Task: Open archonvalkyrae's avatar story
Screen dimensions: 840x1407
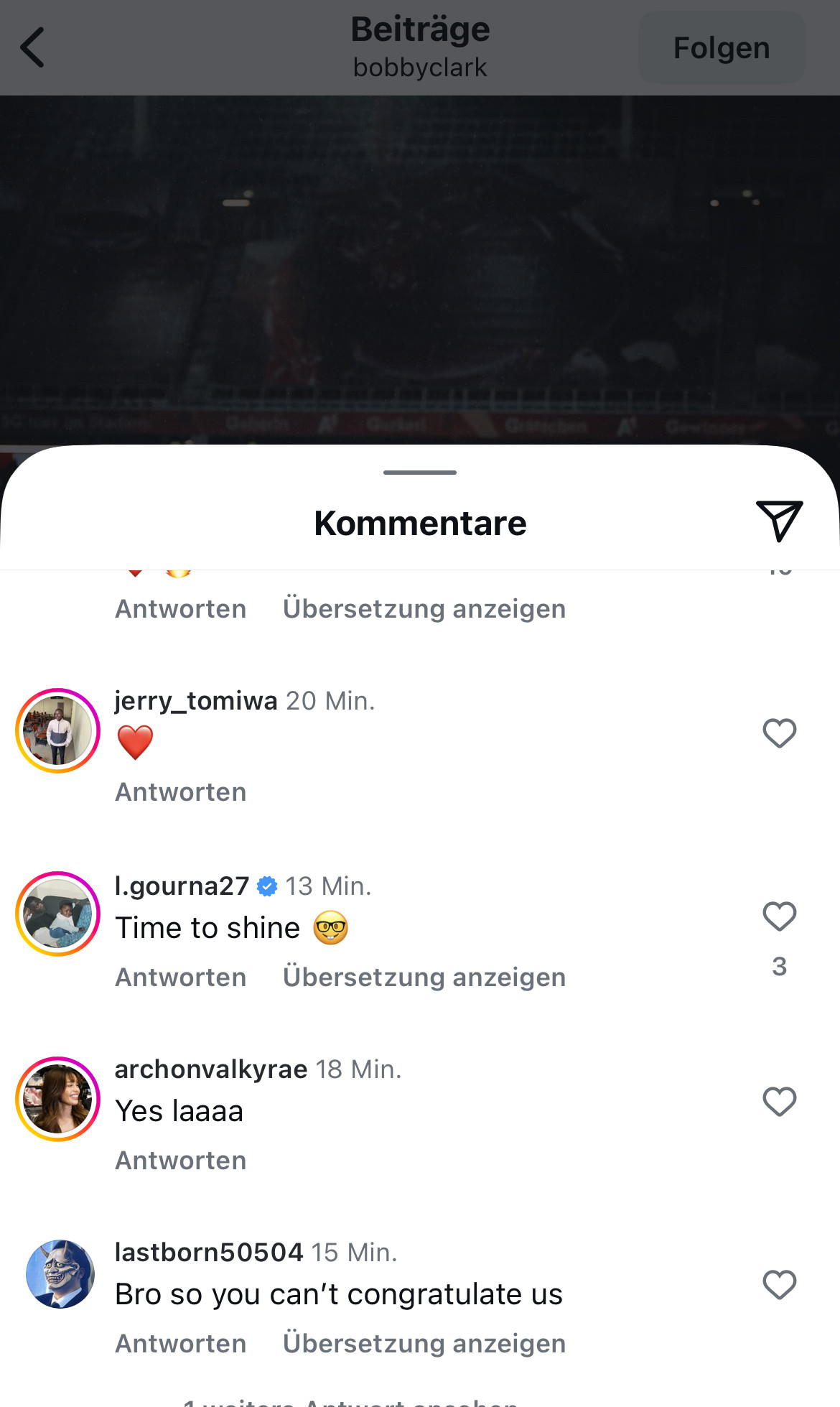Action: click(x=58, y=1099)
